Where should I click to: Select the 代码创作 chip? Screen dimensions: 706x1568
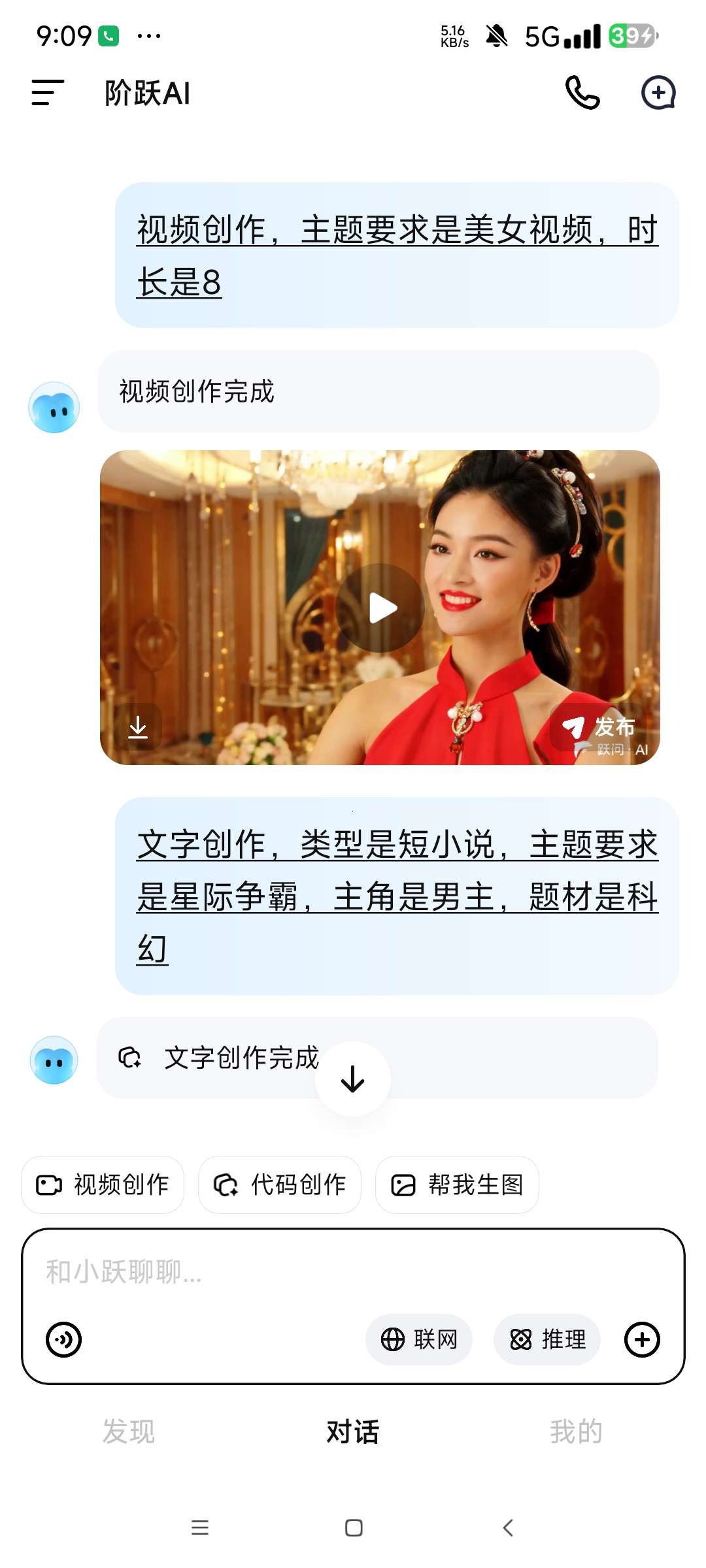[280, 1184]
